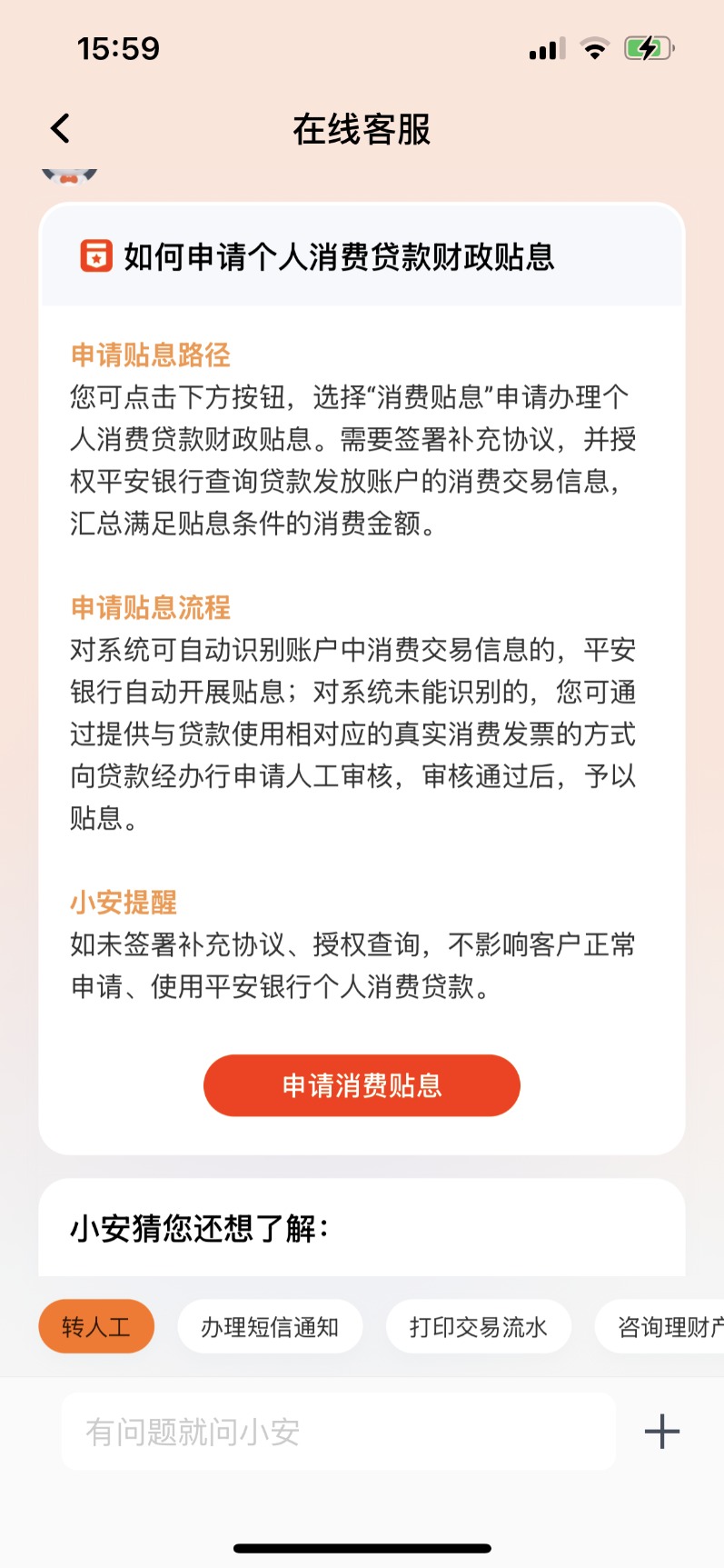The image size is (724, 1568).
Task: Select the 办理短信通知 quick reply chip
Action: tap(270, 1326)
